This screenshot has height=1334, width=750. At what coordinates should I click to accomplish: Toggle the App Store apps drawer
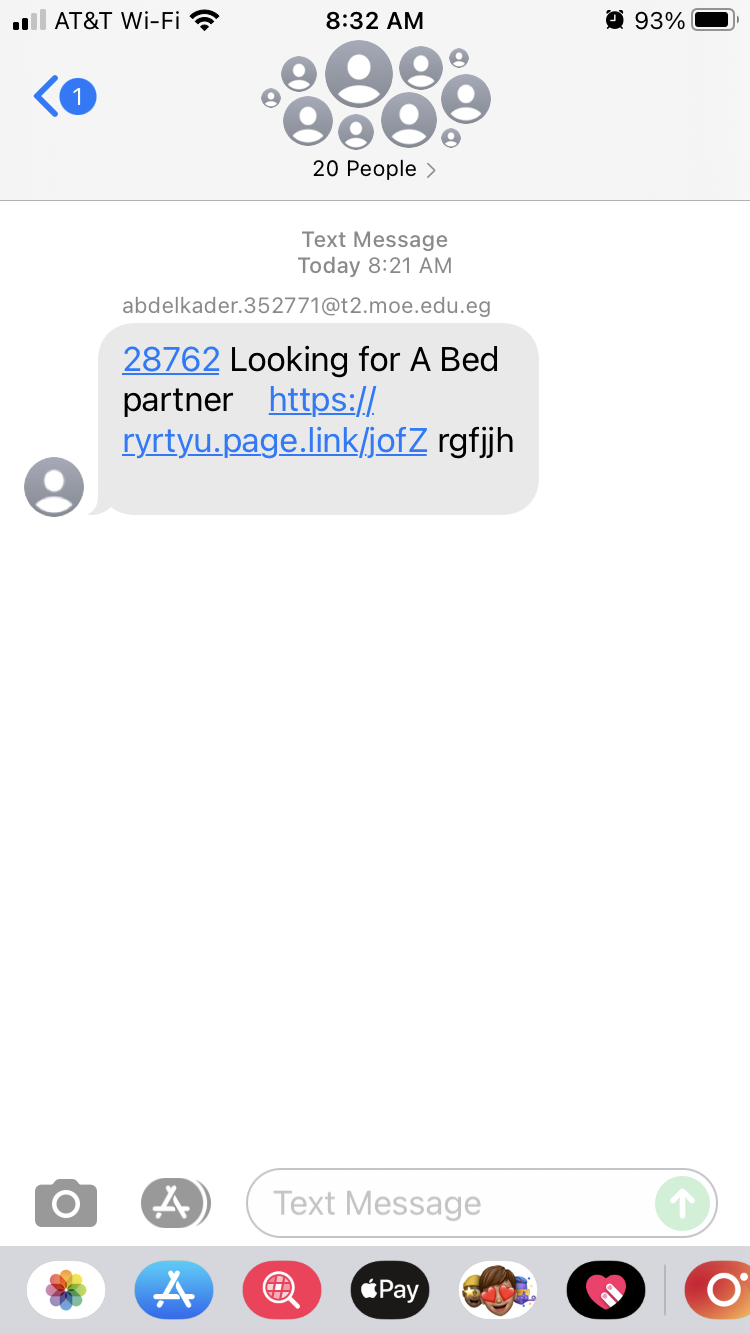click(x=175, y=1203)
